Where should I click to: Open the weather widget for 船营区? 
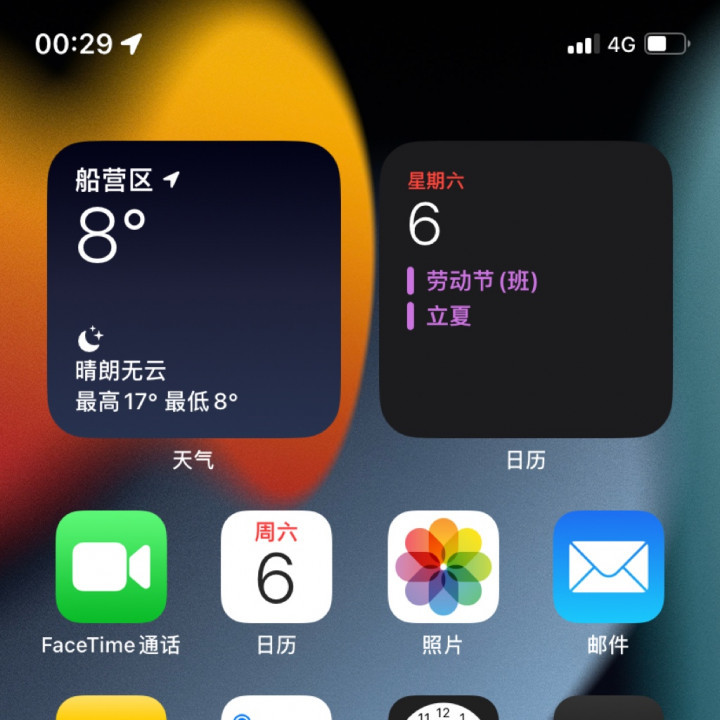pos(194,290)
